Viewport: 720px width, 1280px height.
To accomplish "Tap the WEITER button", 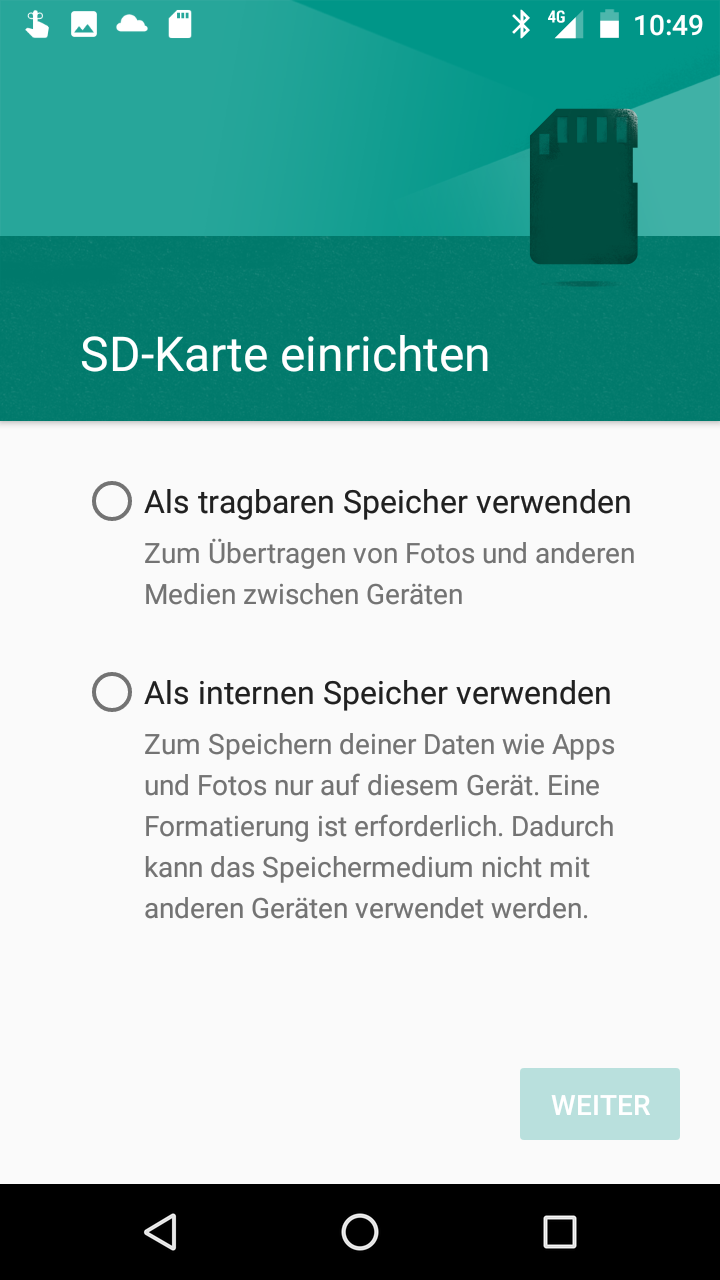I will pos(600,1104).
